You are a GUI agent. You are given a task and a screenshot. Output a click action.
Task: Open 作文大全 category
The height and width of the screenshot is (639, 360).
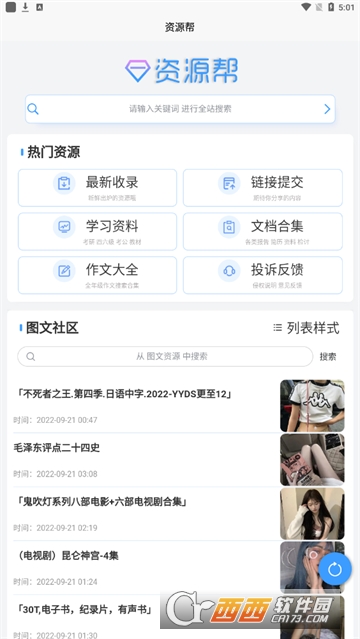point(97,275)
